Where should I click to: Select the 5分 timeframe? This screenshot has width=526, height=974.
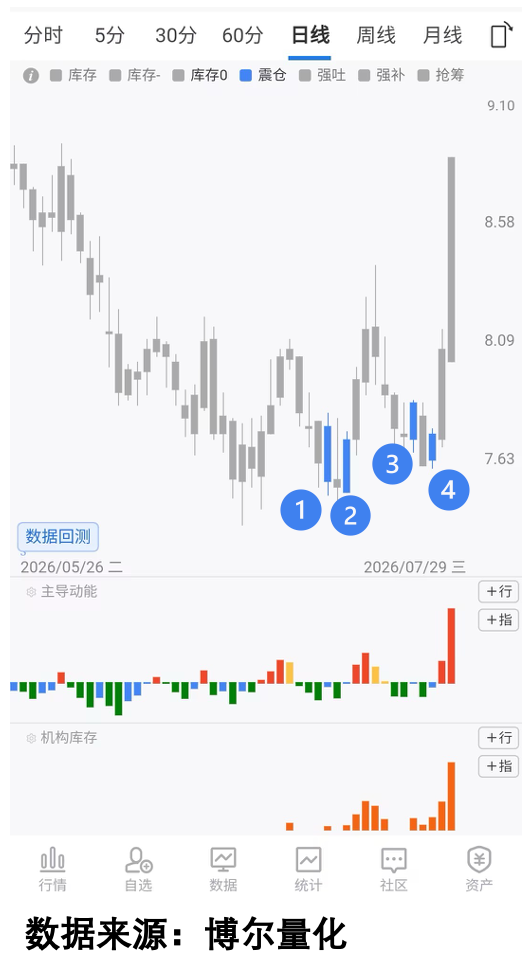(x=109, y=35)
